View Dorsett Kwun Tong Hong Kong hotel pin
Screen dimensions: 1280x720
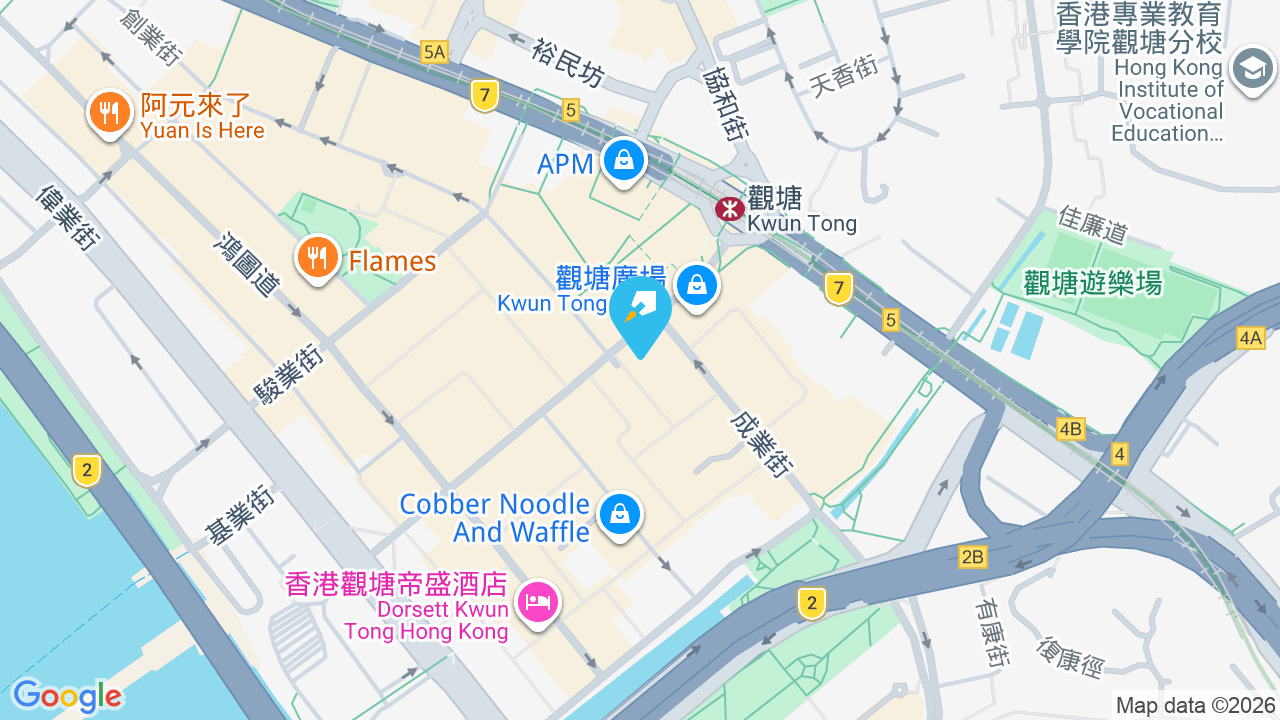[538, 603]
